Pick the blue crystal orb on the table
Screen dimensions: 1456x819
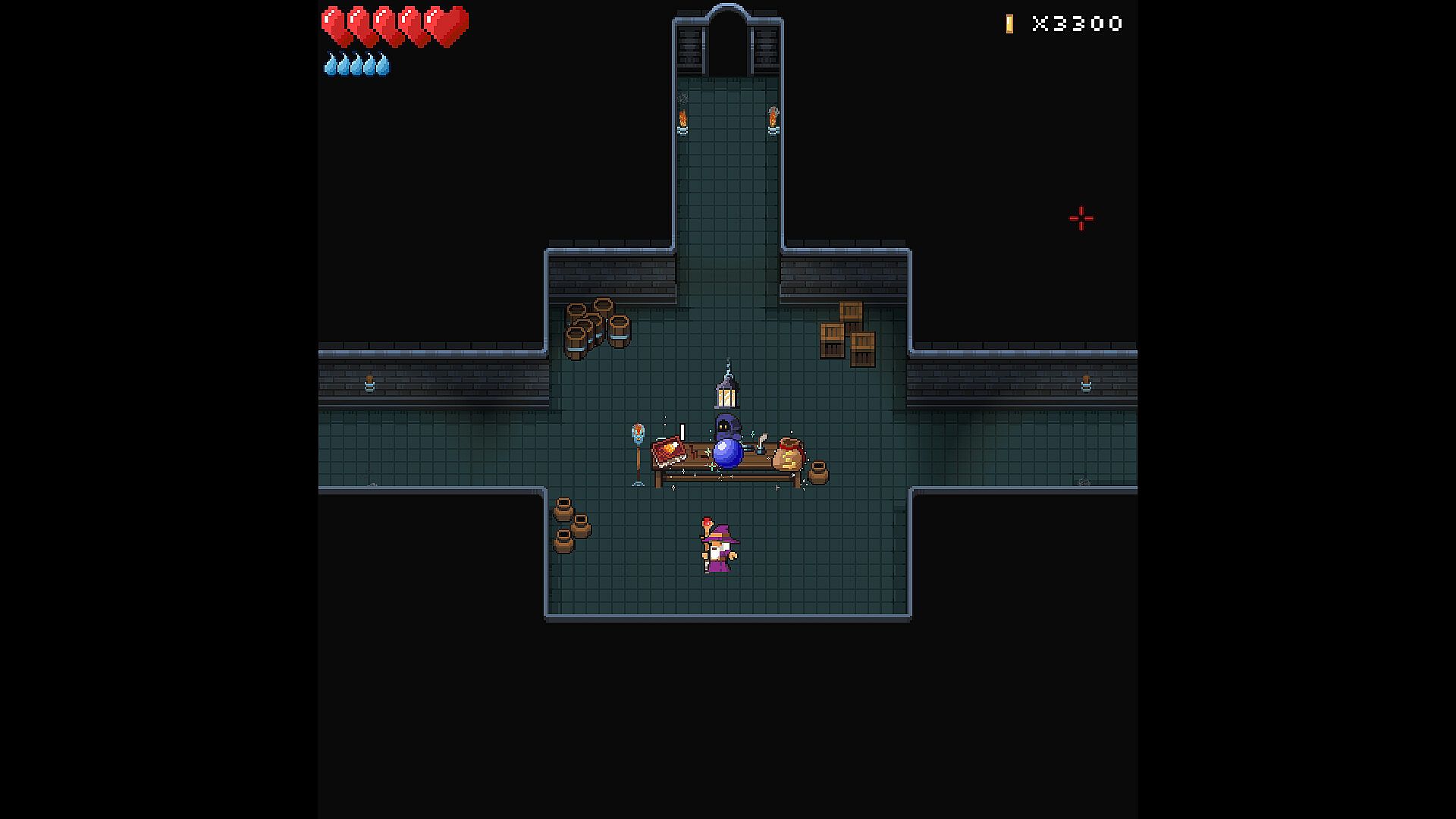(x=727, y=453)
